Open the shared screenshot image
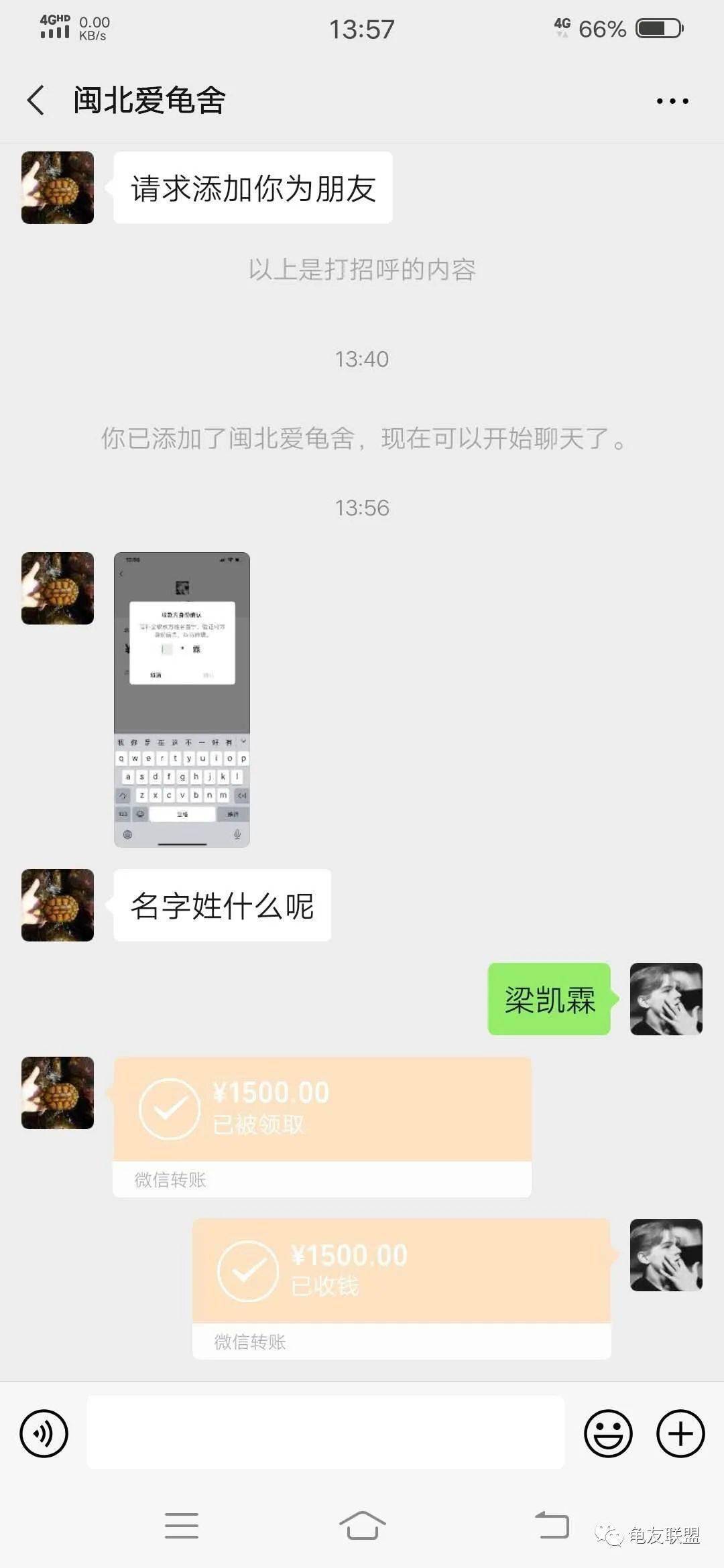Screen dimensions: 724x1568 [x=182, y=699]
